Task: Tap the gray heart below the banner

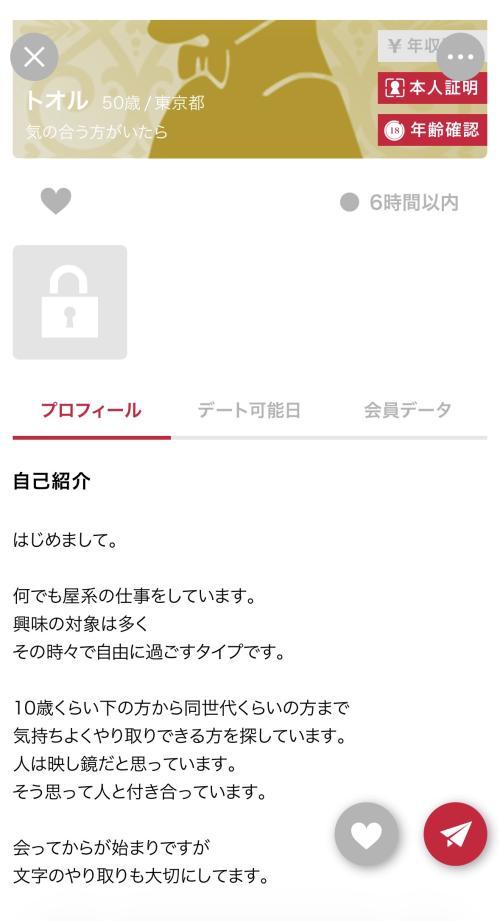Action: click(56, 201)
